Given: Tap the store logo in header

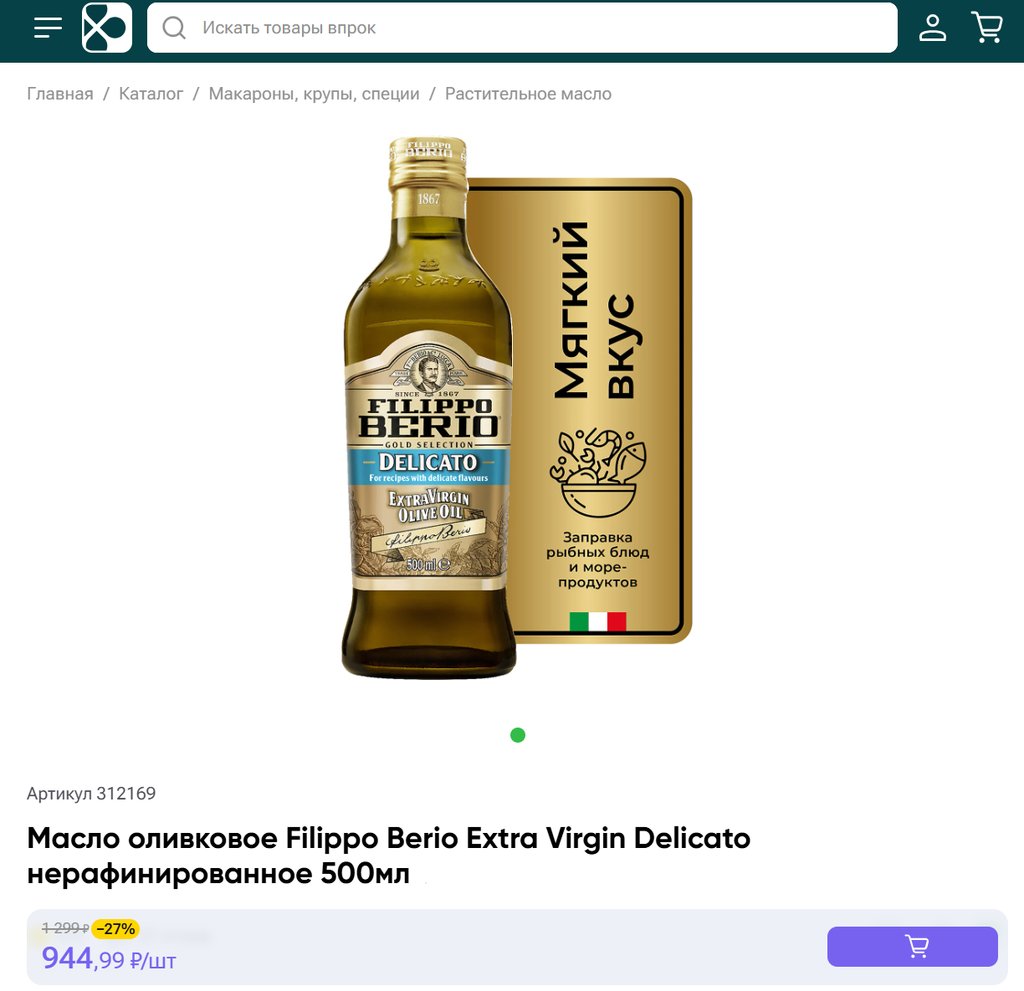Looking at the screenshot, I should tap(106, 27).
